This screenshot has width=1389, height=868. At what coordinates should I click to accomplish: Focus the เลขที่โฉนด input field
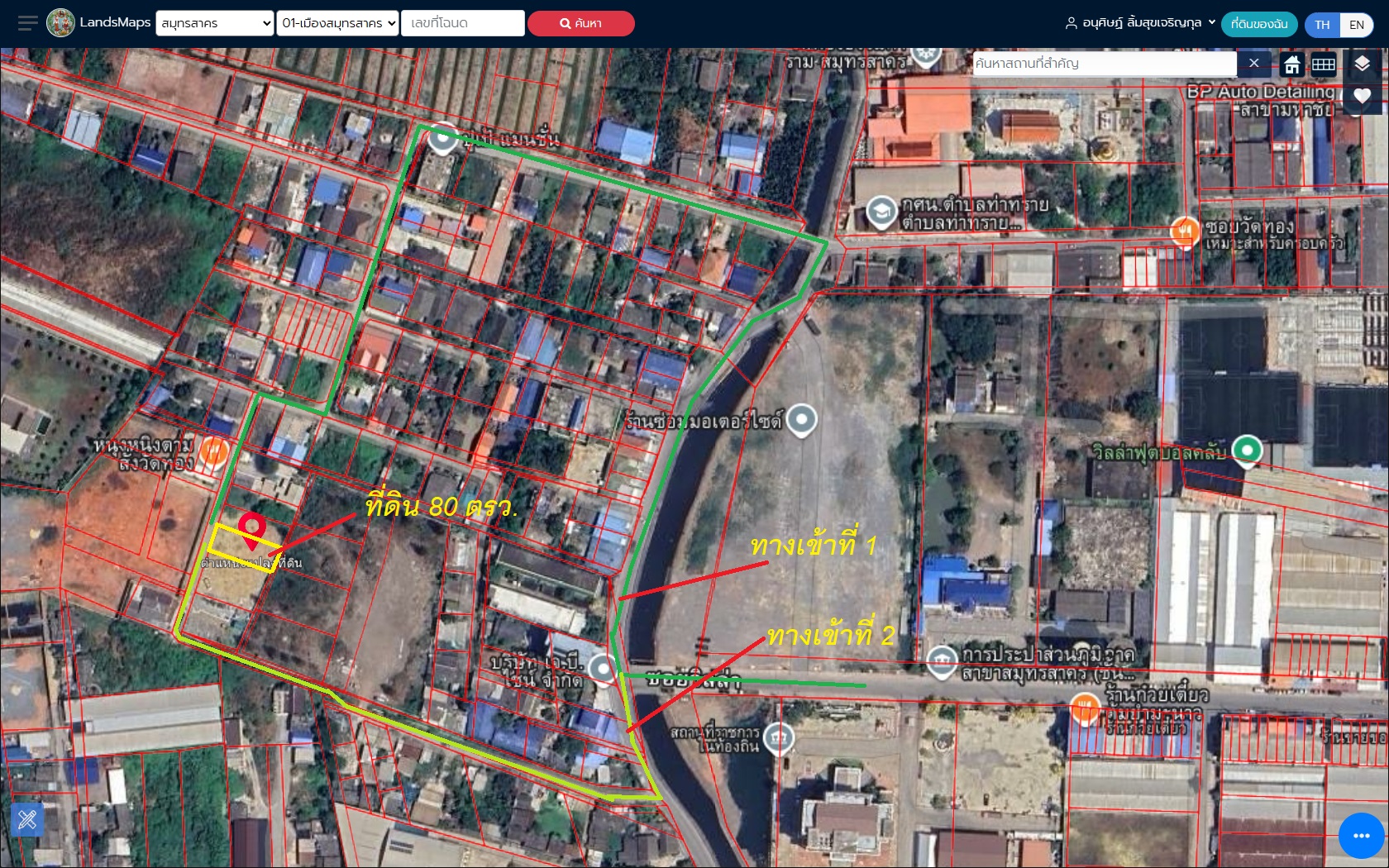tap(462, 23)
